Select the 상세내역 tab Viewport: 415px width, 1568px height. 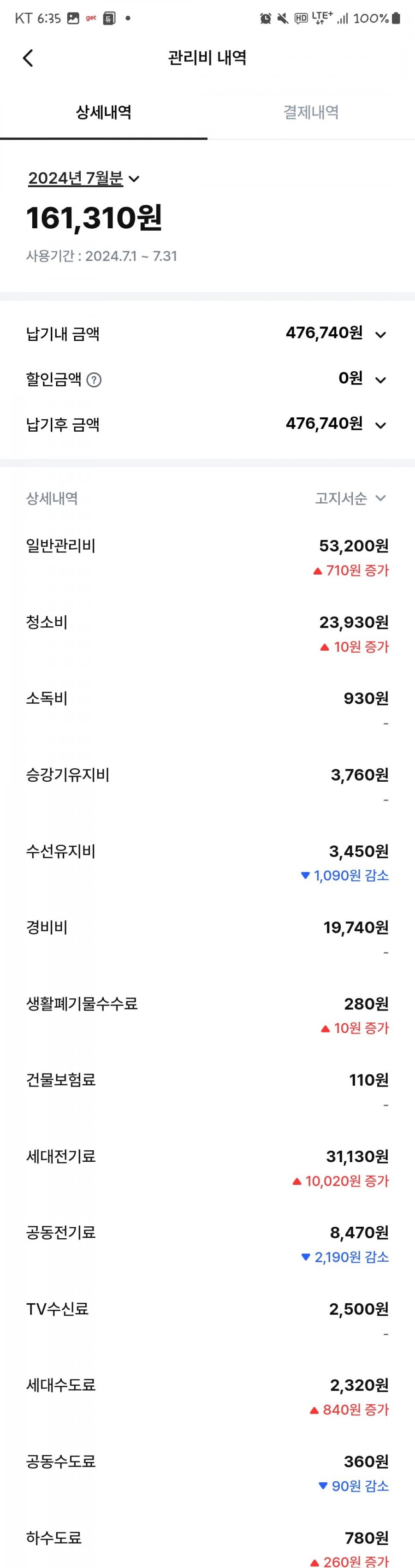pyautogui.click(x=103, y=113)
